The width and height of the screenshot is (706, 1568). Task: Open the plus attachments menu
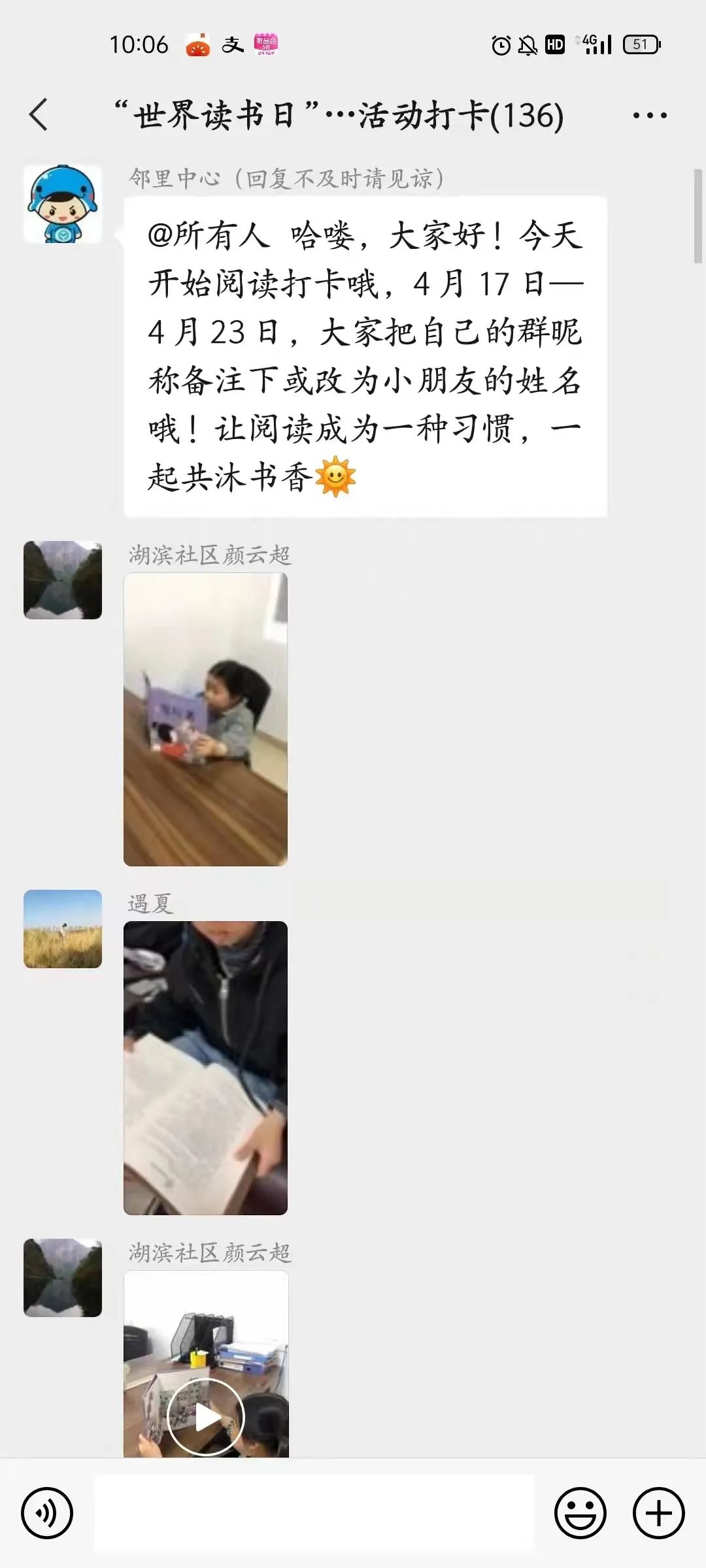pos(658,1512)
